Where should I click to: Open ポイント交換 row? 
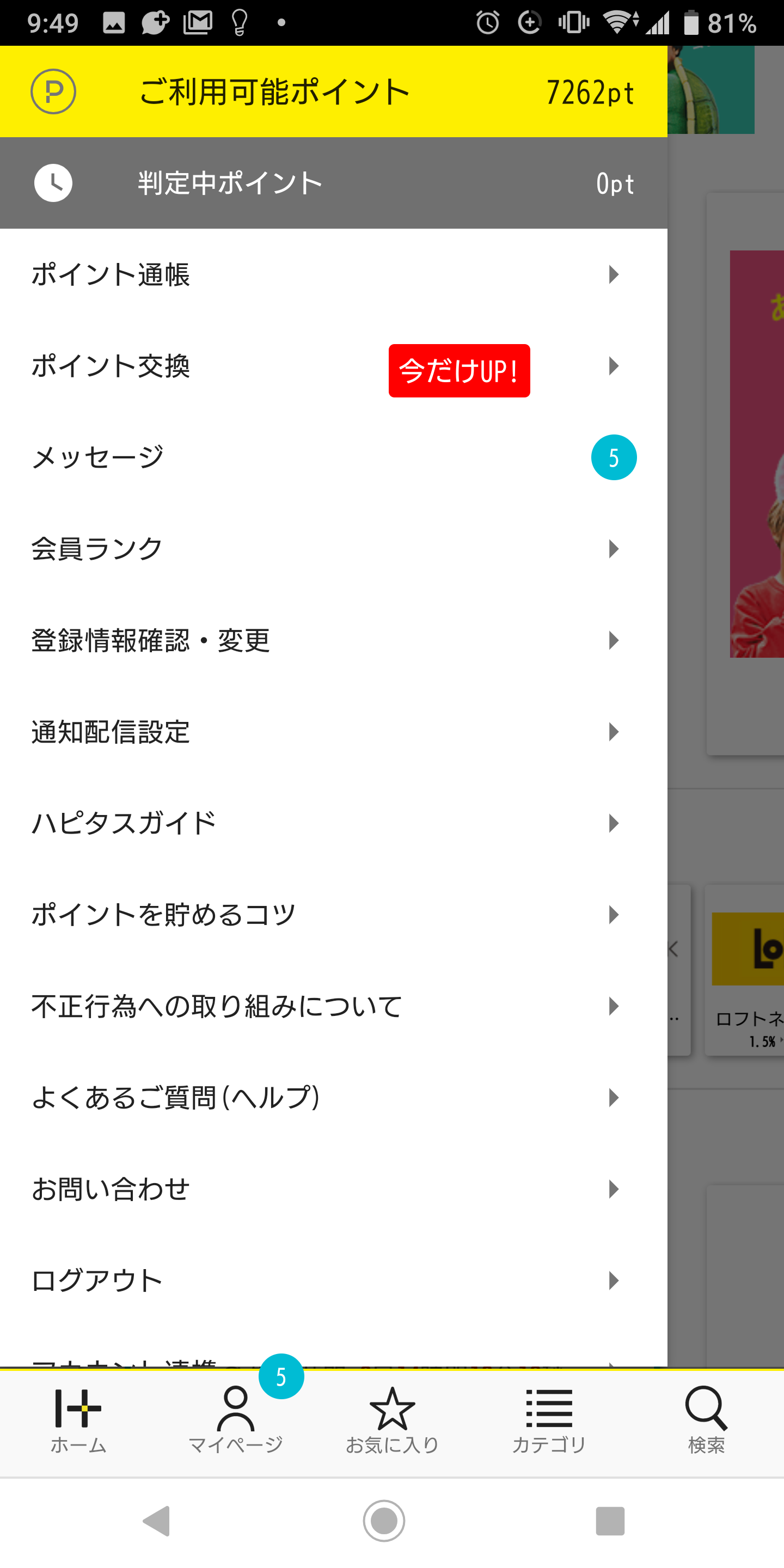[x=334, y=366]
